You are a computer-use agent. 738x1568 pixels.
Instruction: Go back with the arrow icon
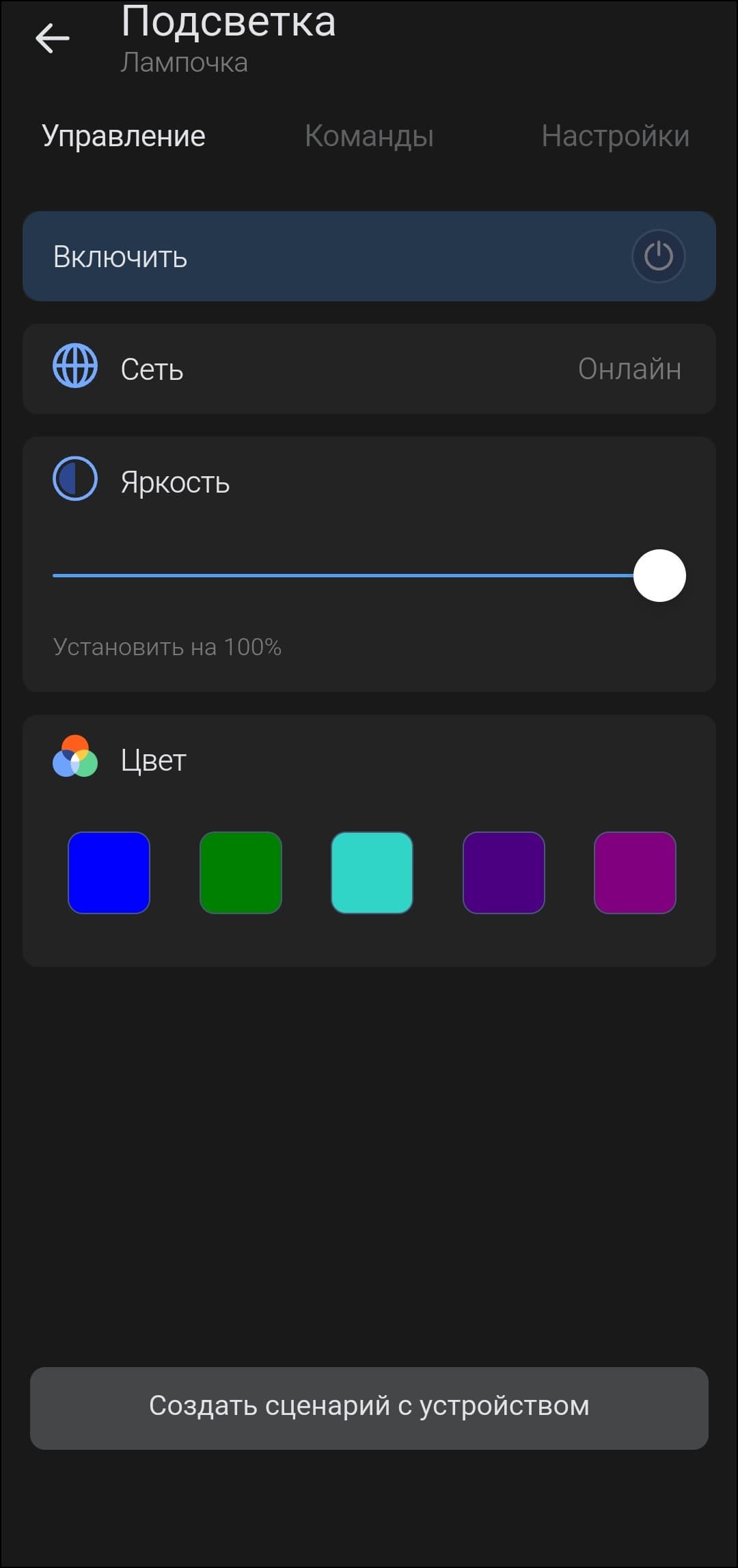point(53,38)
